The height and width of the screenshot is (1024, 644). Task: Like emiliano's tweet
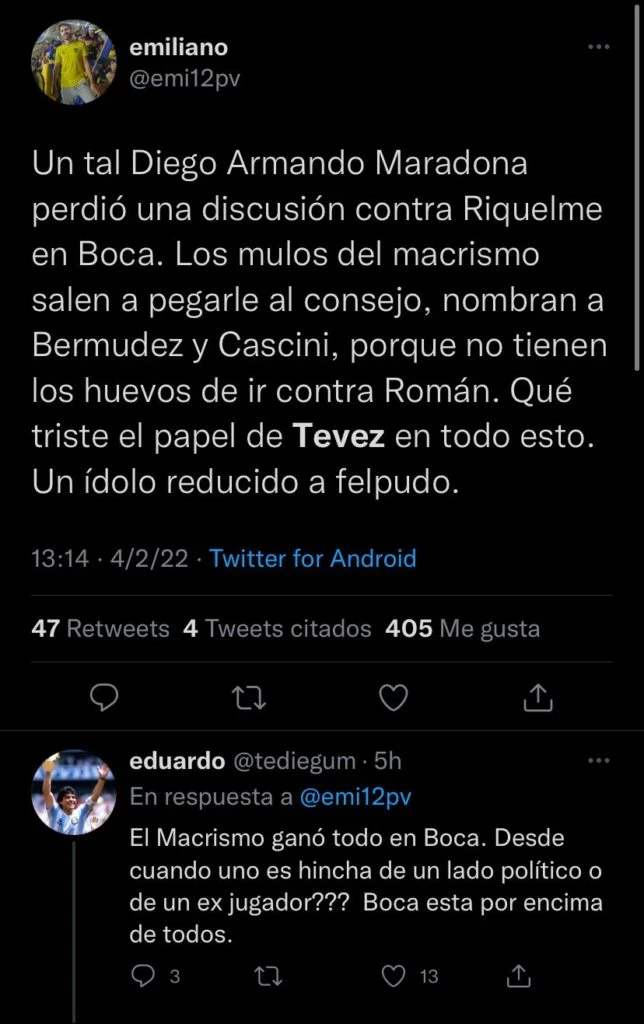coord(394,696)
